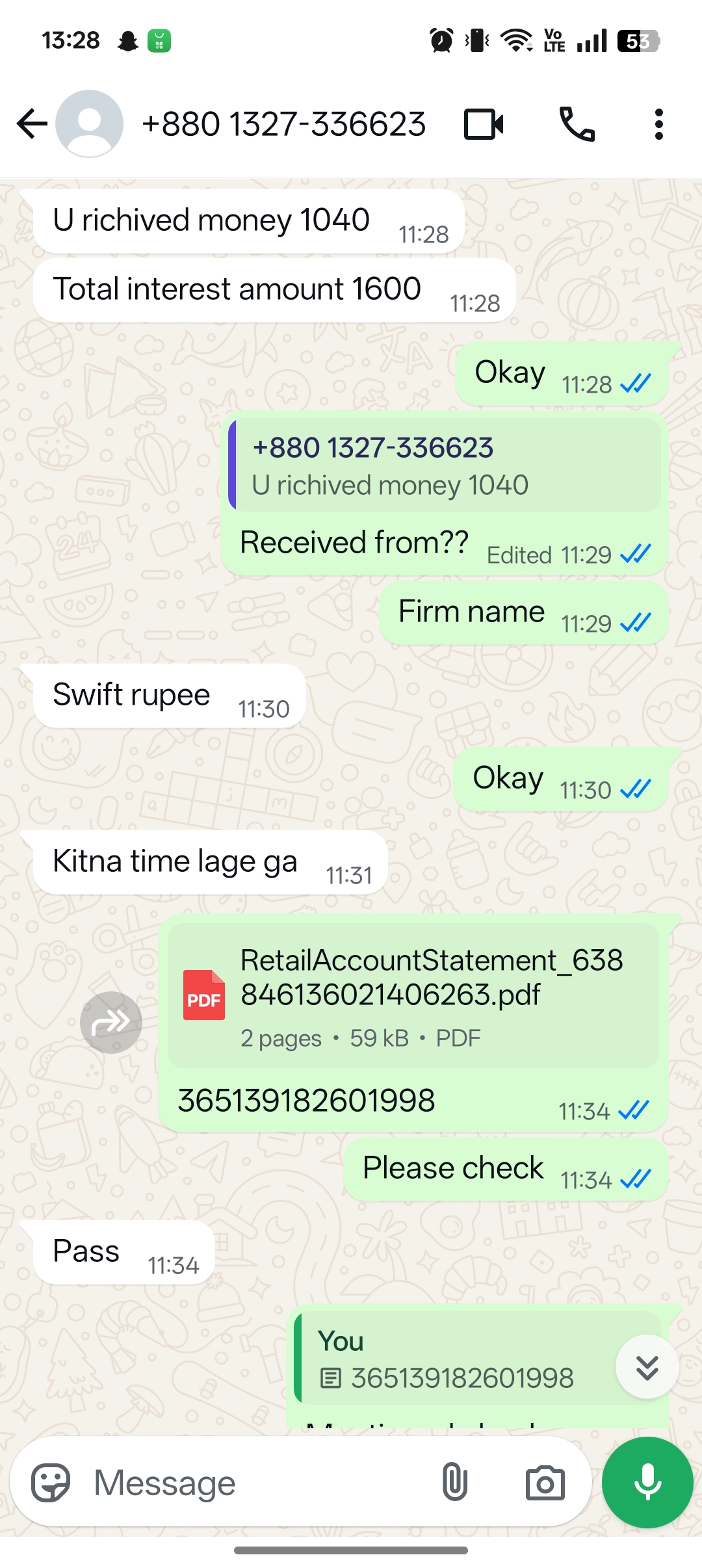This screenshot has width=702, height=1568.
Task: Start a video call
Action: click(x=484, y=124)
